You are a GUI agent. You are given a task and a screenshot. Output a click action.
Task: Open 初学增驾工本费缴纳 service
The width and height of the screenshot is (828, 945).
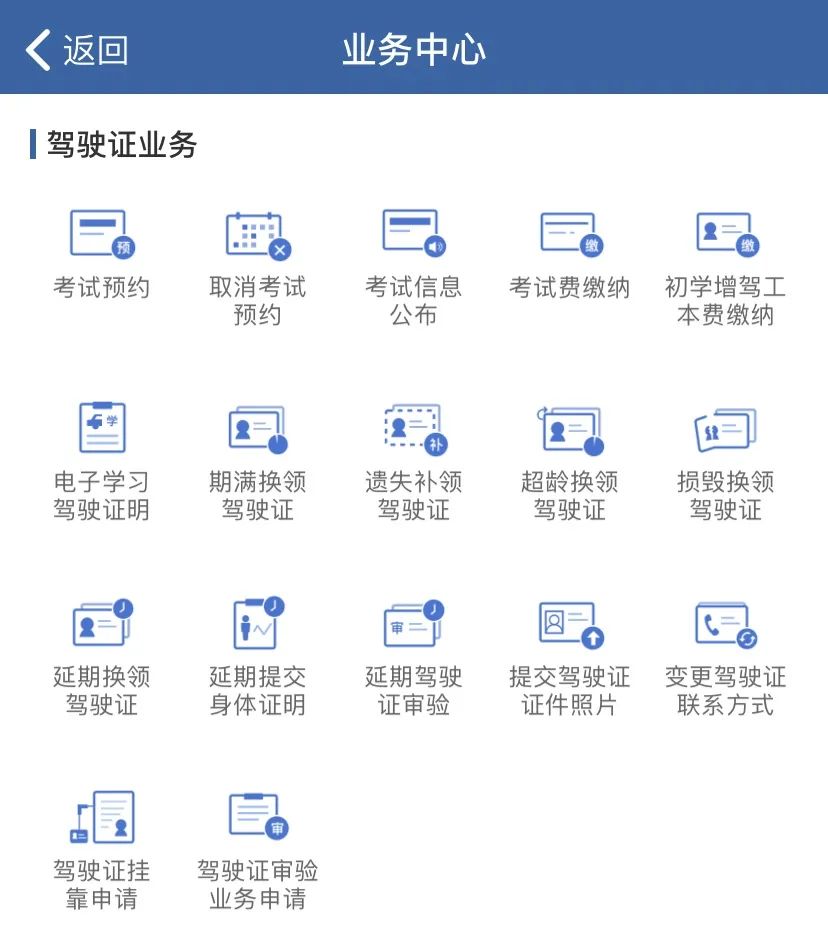(x=726, y=238)
